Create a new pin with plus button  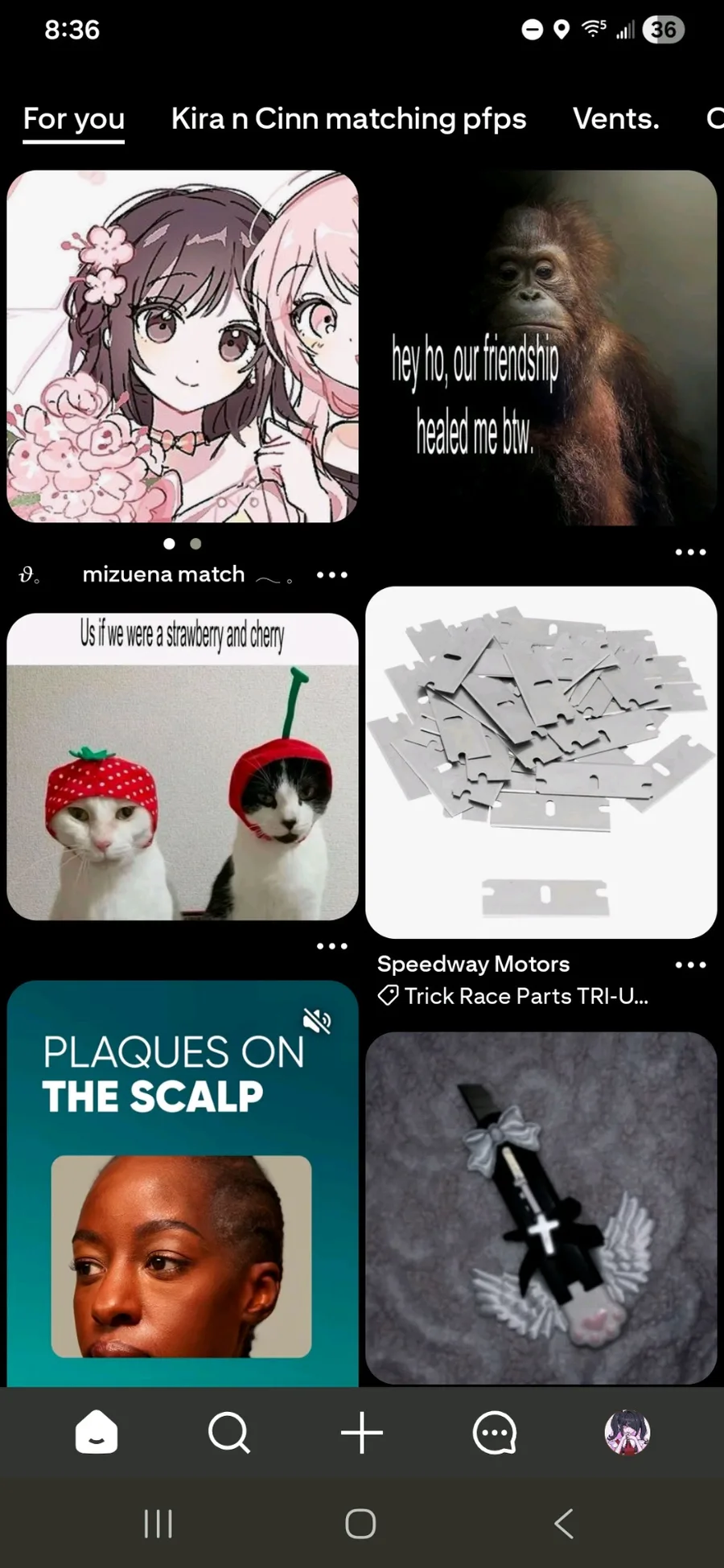[x=362, y=1433]
